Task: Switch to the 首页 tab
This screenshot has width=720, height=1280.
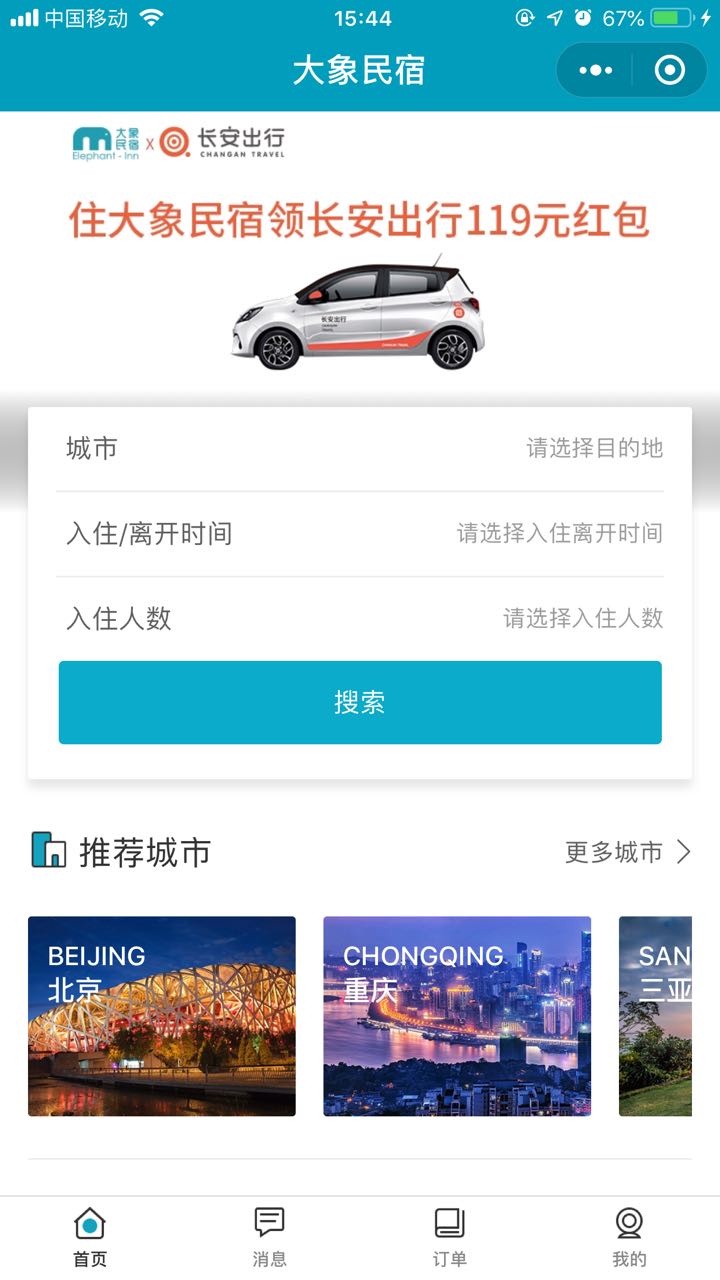Action: [x=90, y=1238]
